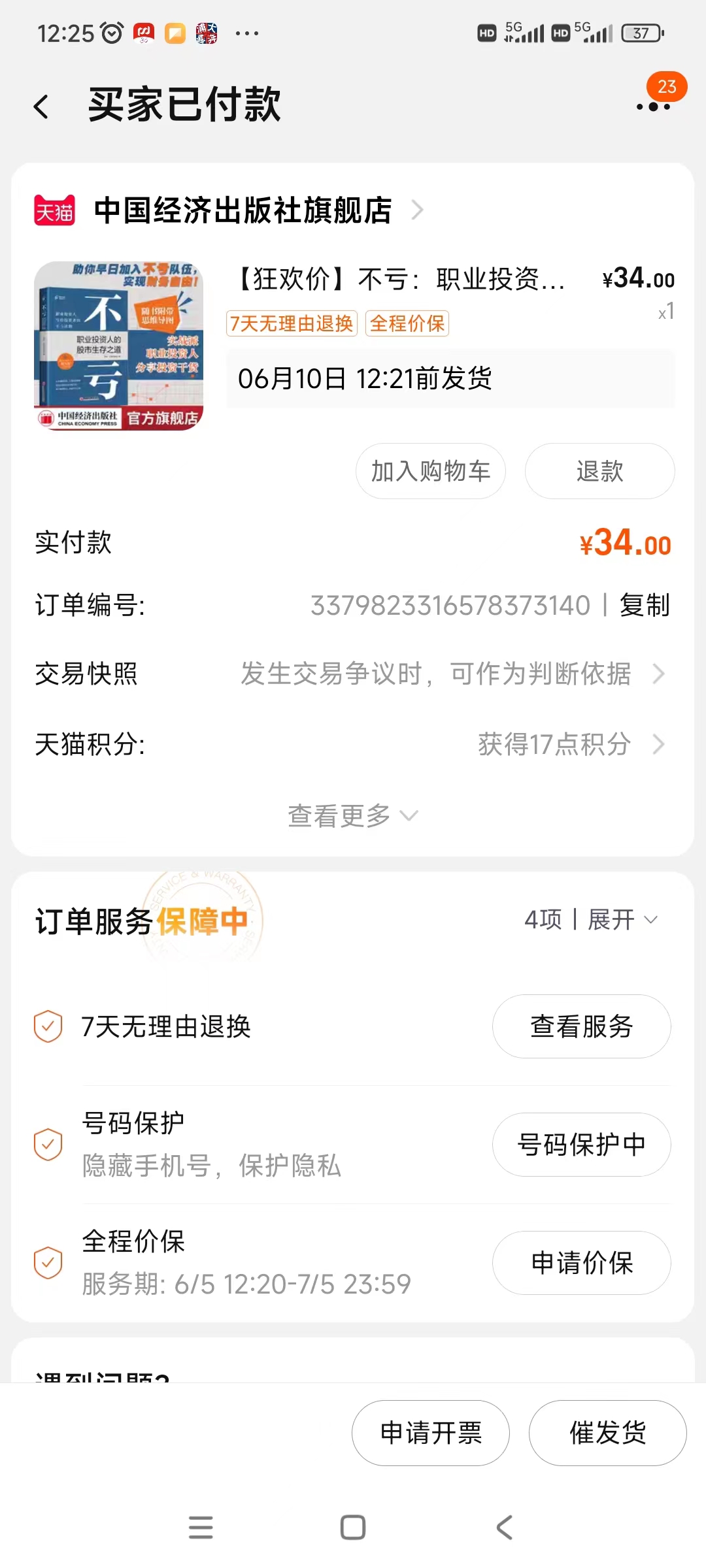
Task: Tap 加入购物车 button
Action: coord(430,471)
